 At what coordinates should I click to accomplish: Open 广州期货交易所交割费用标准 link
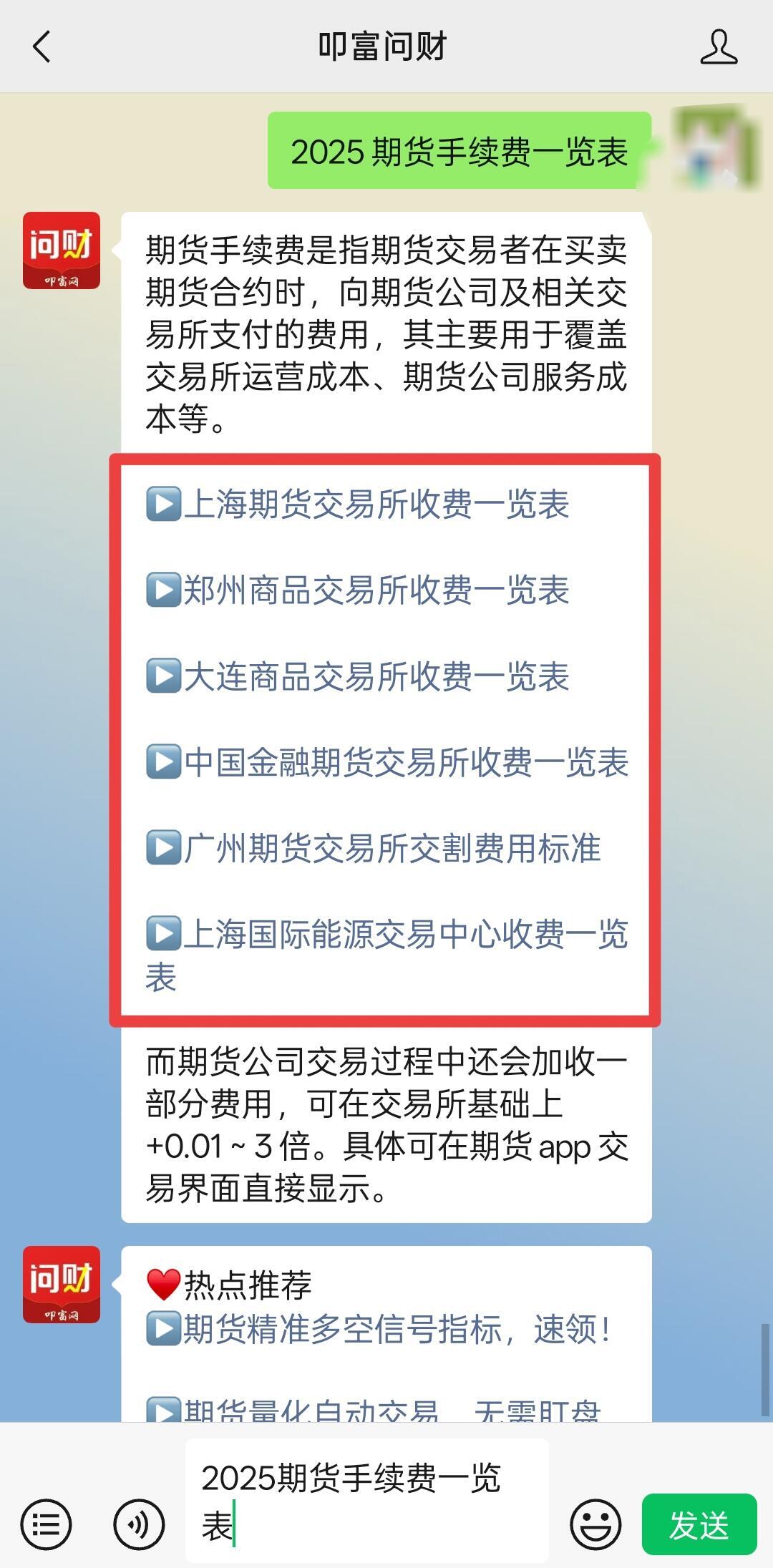tap(391, 848)
